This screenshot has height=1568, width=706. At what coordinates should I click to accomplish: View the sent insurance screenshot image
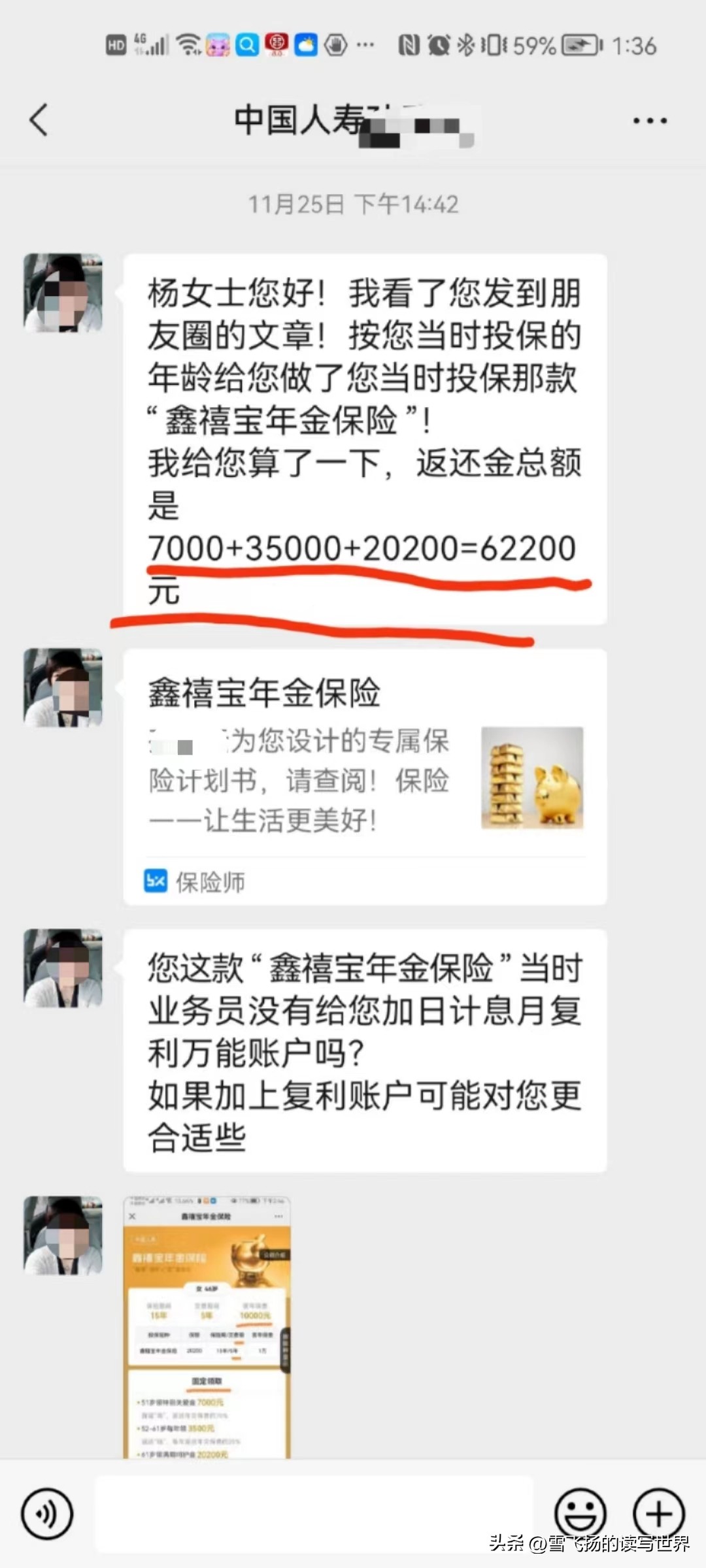207,1327
